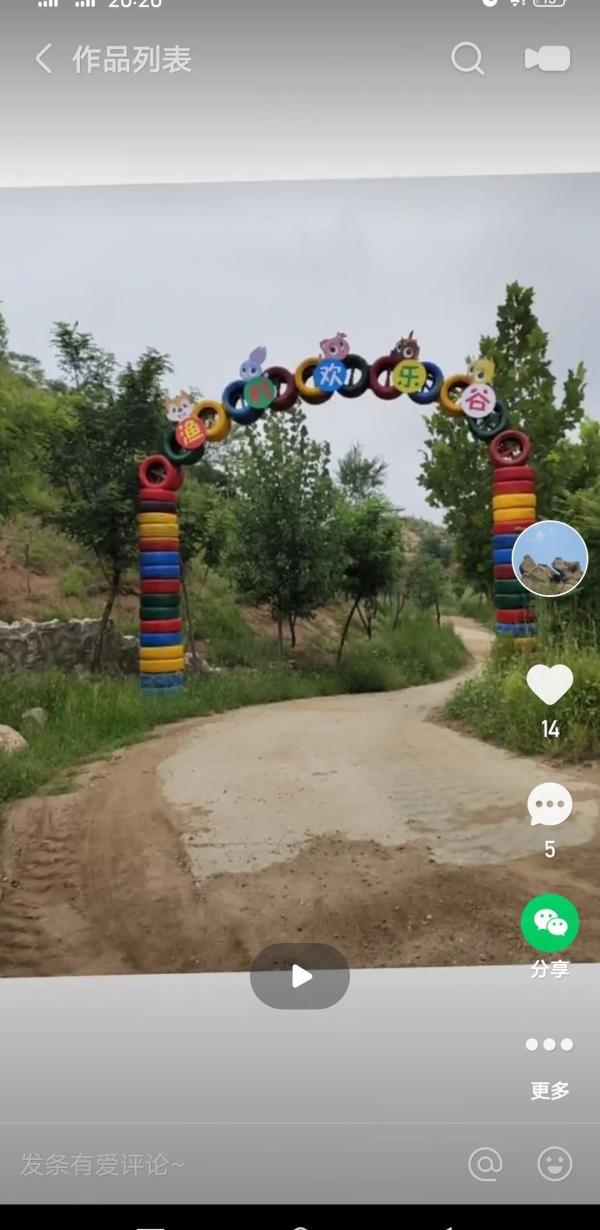Open the 更多 three-dot menu
600x1230 pixels.
click(x=550, y=1045)
